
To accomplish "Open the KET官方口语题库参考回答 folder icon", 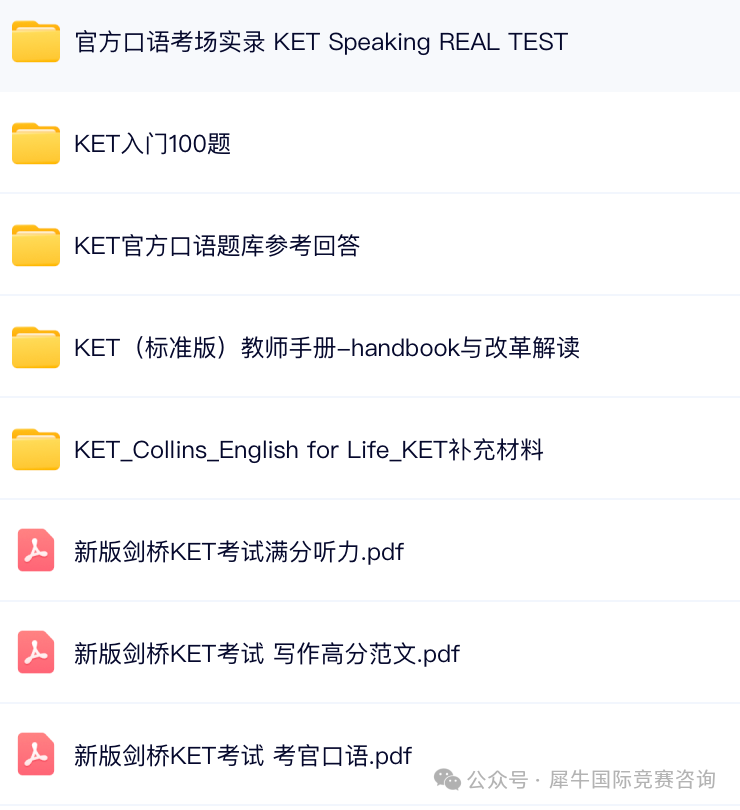I will tap(36, 246).
